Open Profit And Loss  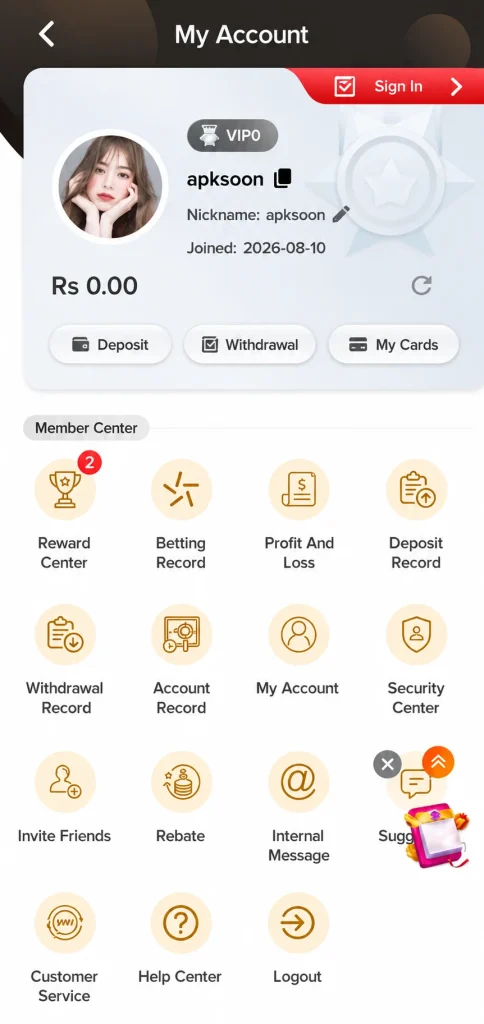click(x=298, y=515)
